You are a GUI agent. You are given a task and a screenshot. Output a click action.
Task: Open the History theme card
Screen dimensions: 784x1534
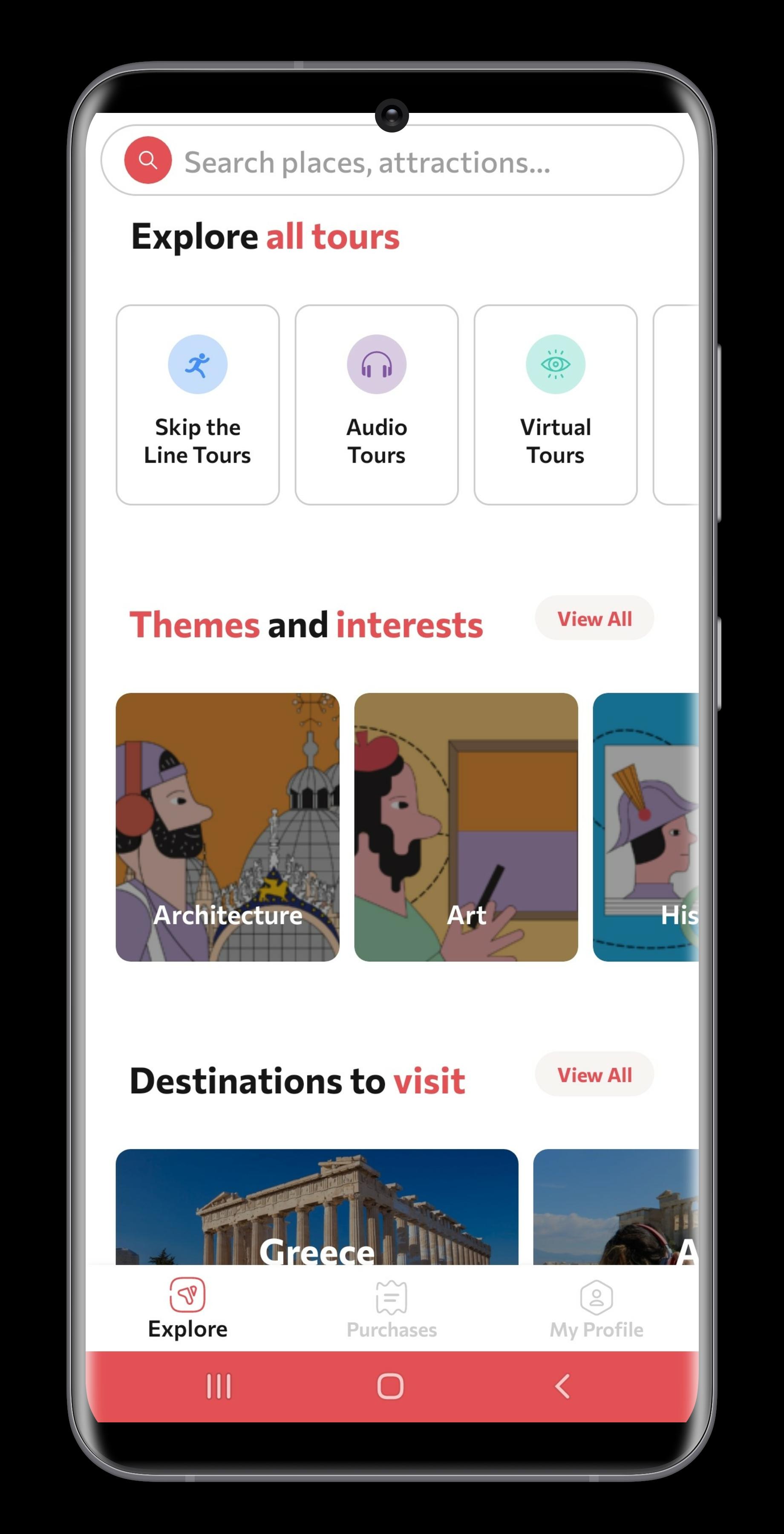point(645,827)
